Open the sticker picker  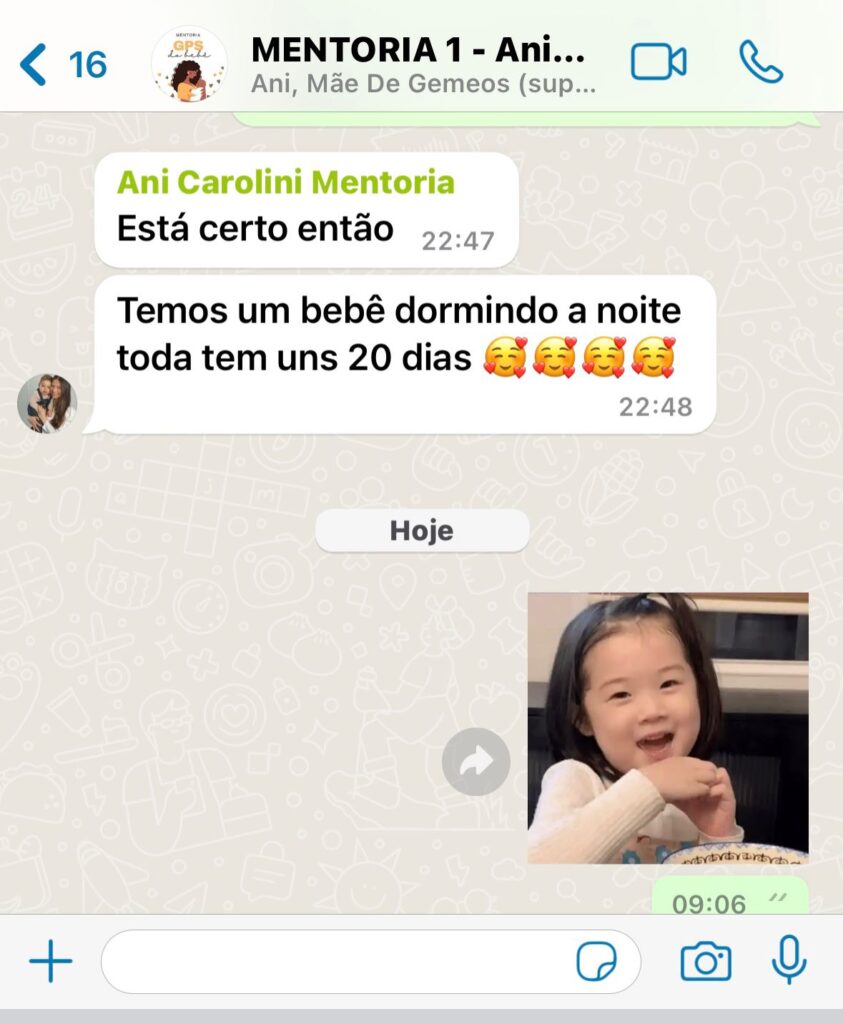click(x=597, y=962)
